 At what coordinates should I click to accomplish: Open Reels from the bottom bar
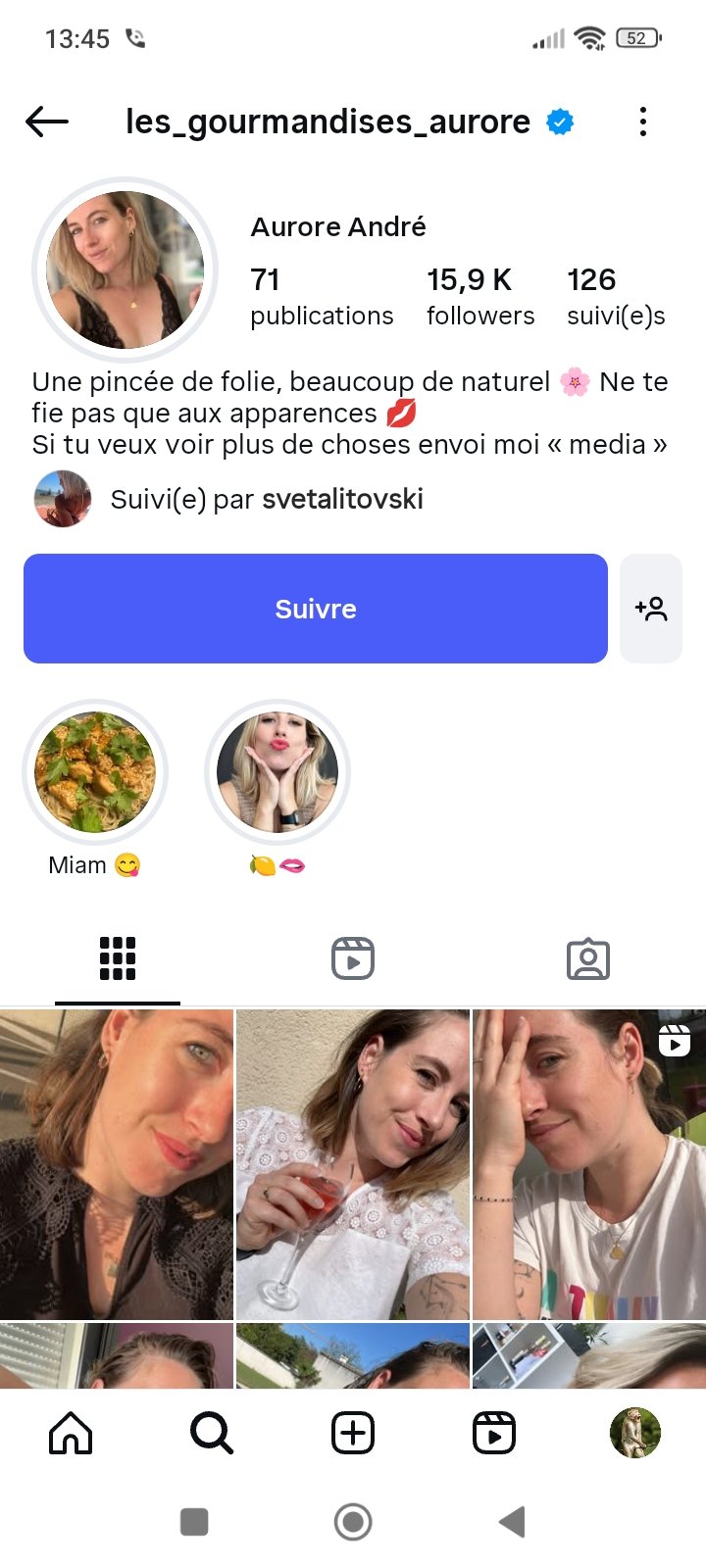pos(494,1434)
